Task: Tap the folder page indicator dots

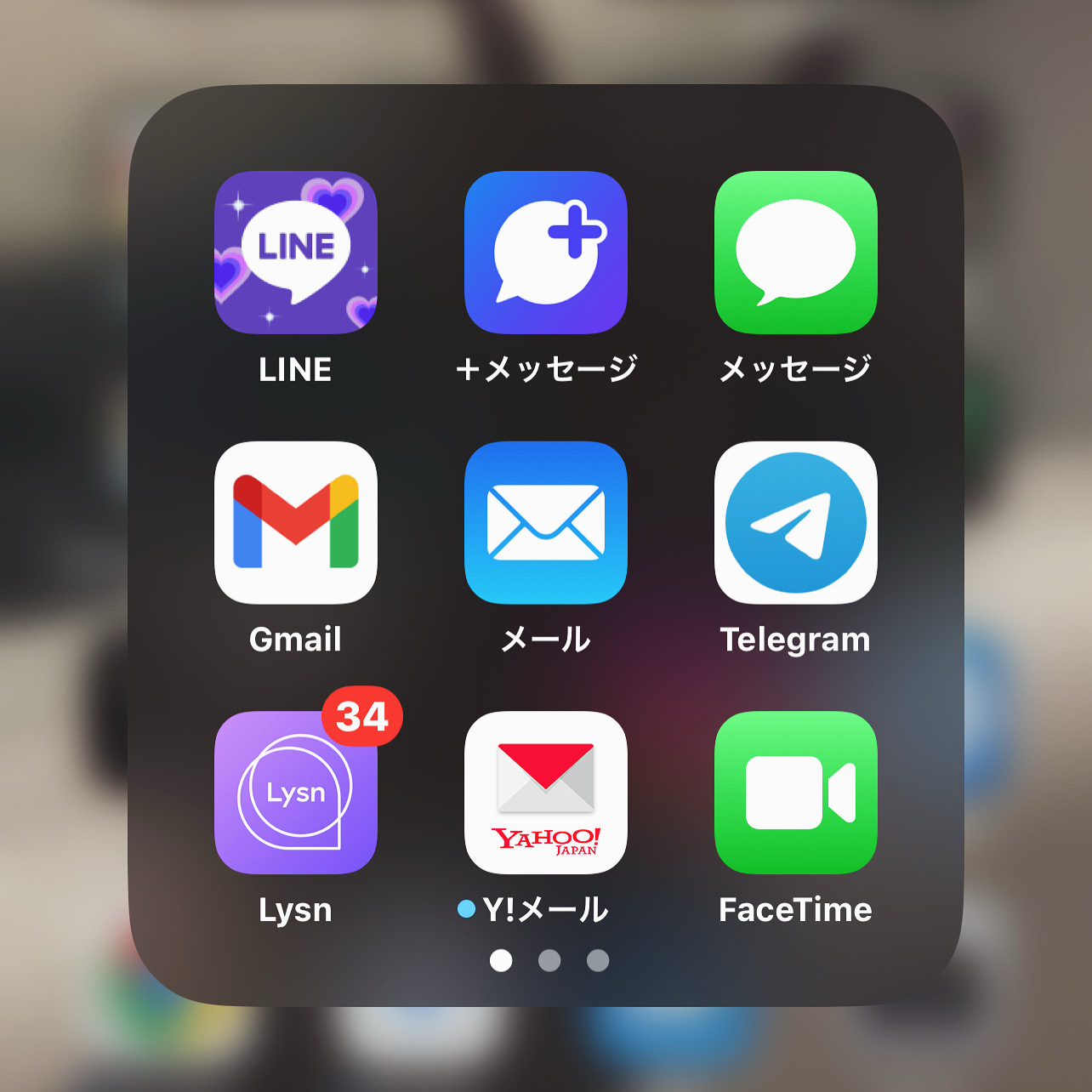Action: [549, 960]
